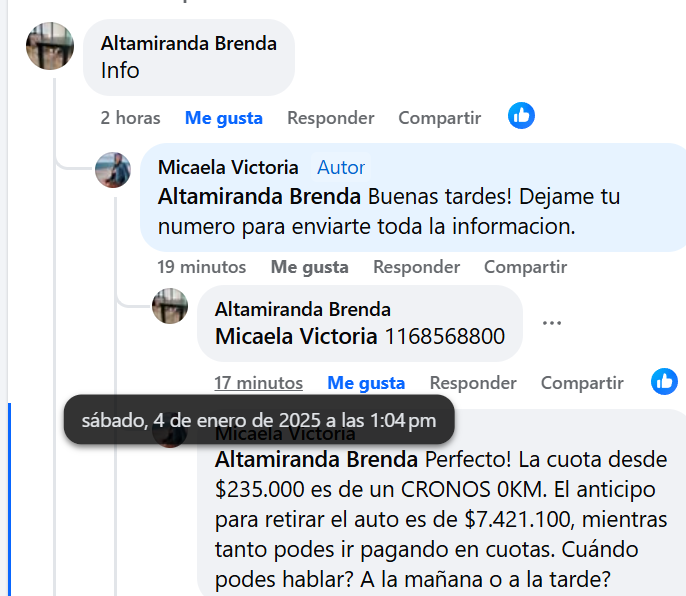Open Micaela Victoria's profile name link
The width and height of the screenshot is (686, 596).
coord(228,167)
